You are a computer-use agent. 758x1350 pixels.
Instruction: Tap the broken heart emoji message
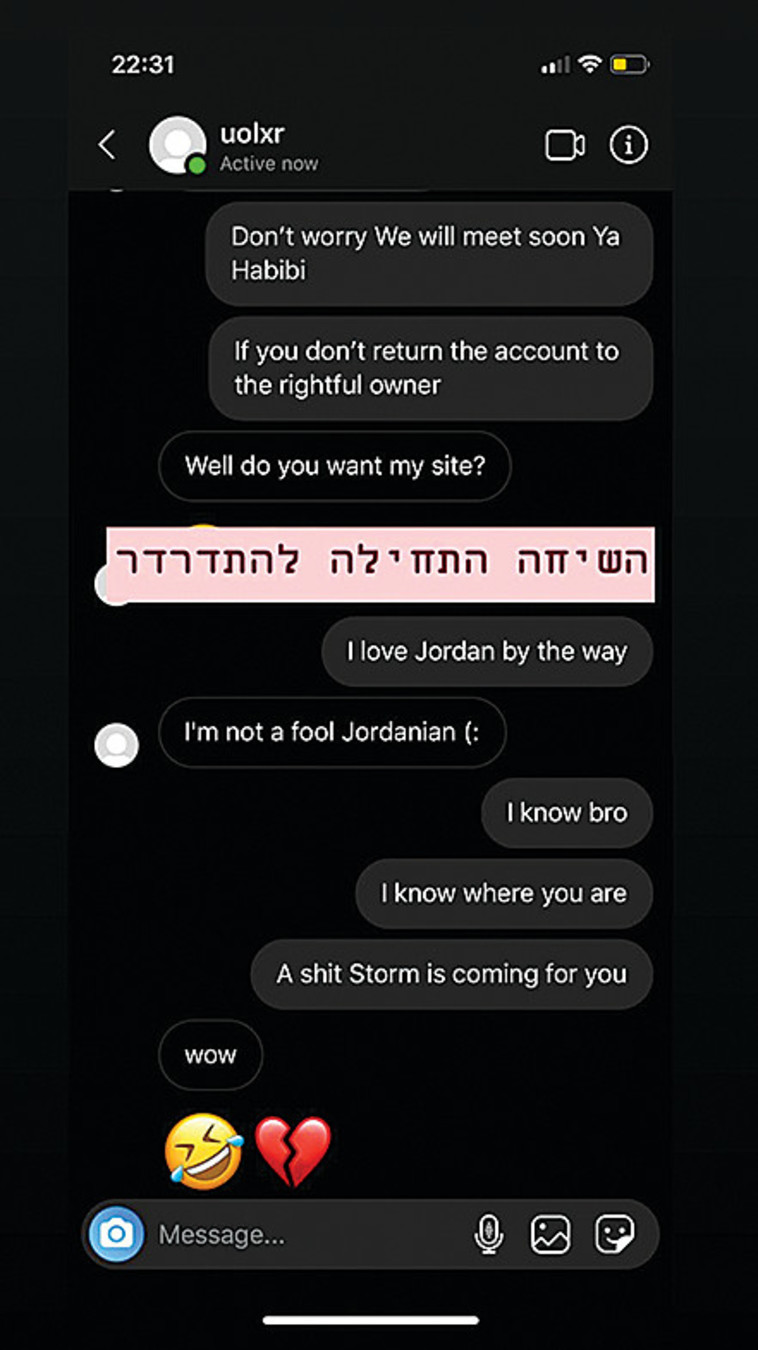coord(294,1151)
